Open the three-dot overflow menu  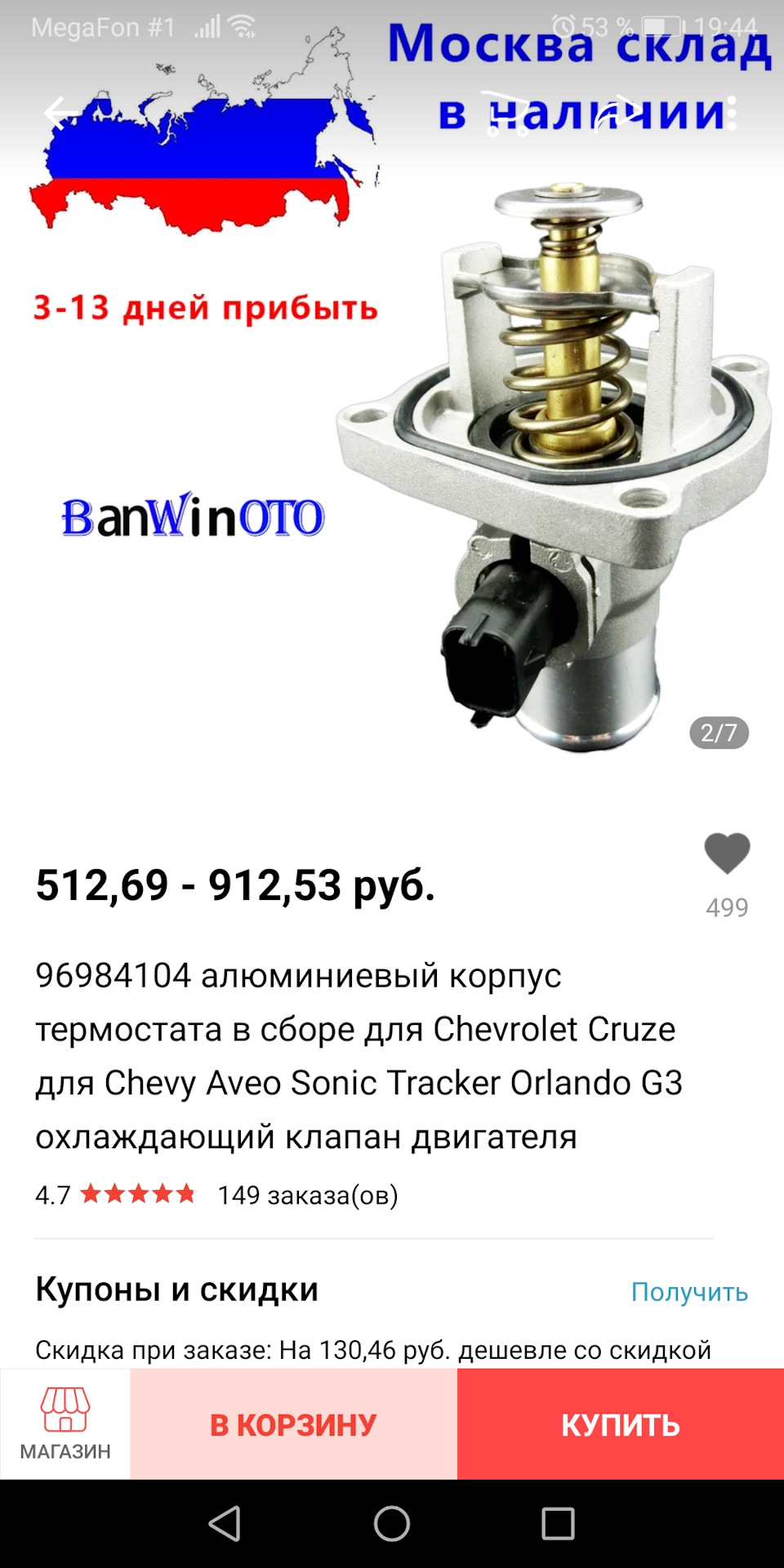coord(732,113)
